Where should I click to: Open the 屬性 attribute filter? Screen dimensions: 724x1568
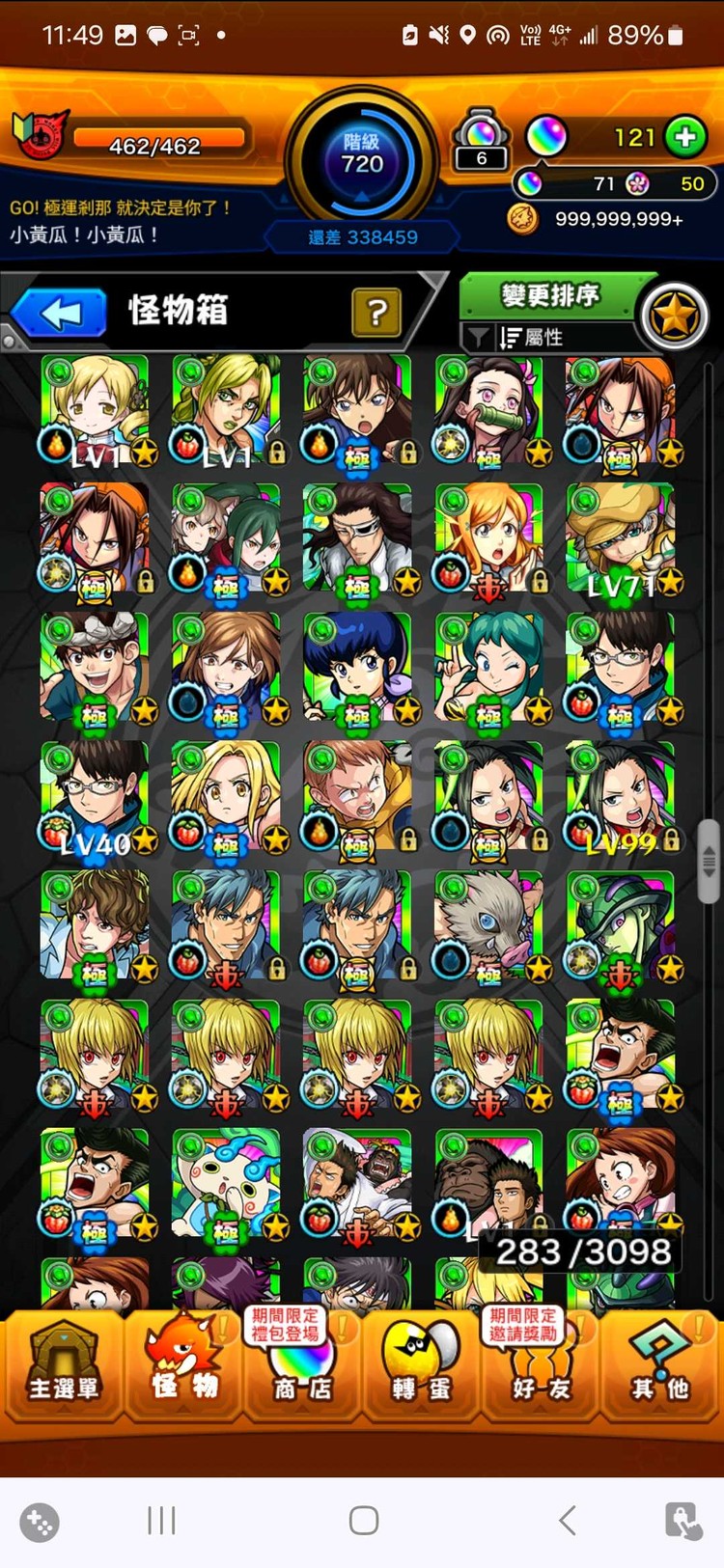[x=543, y=337]
